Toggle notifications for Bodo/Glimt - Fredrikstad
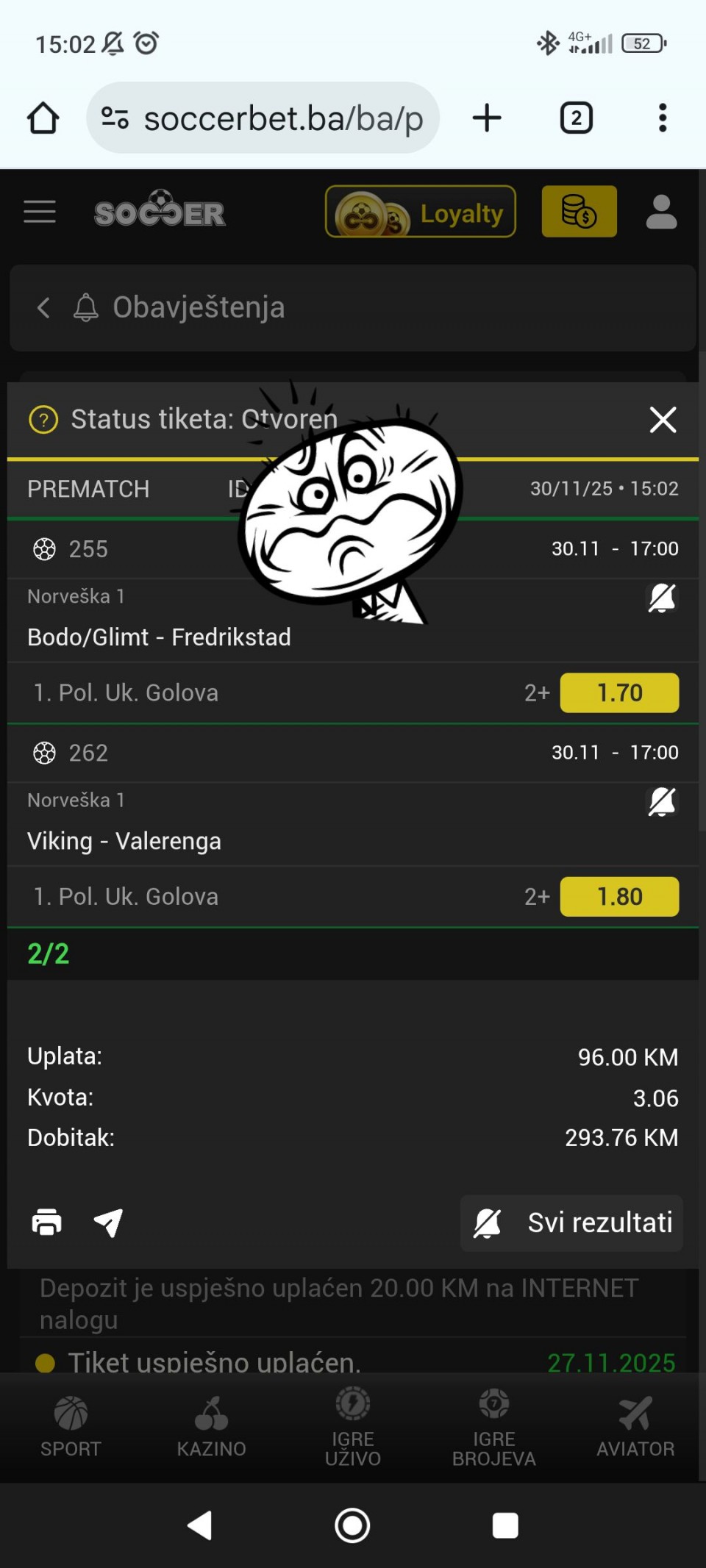 click(x=662, y=598)
